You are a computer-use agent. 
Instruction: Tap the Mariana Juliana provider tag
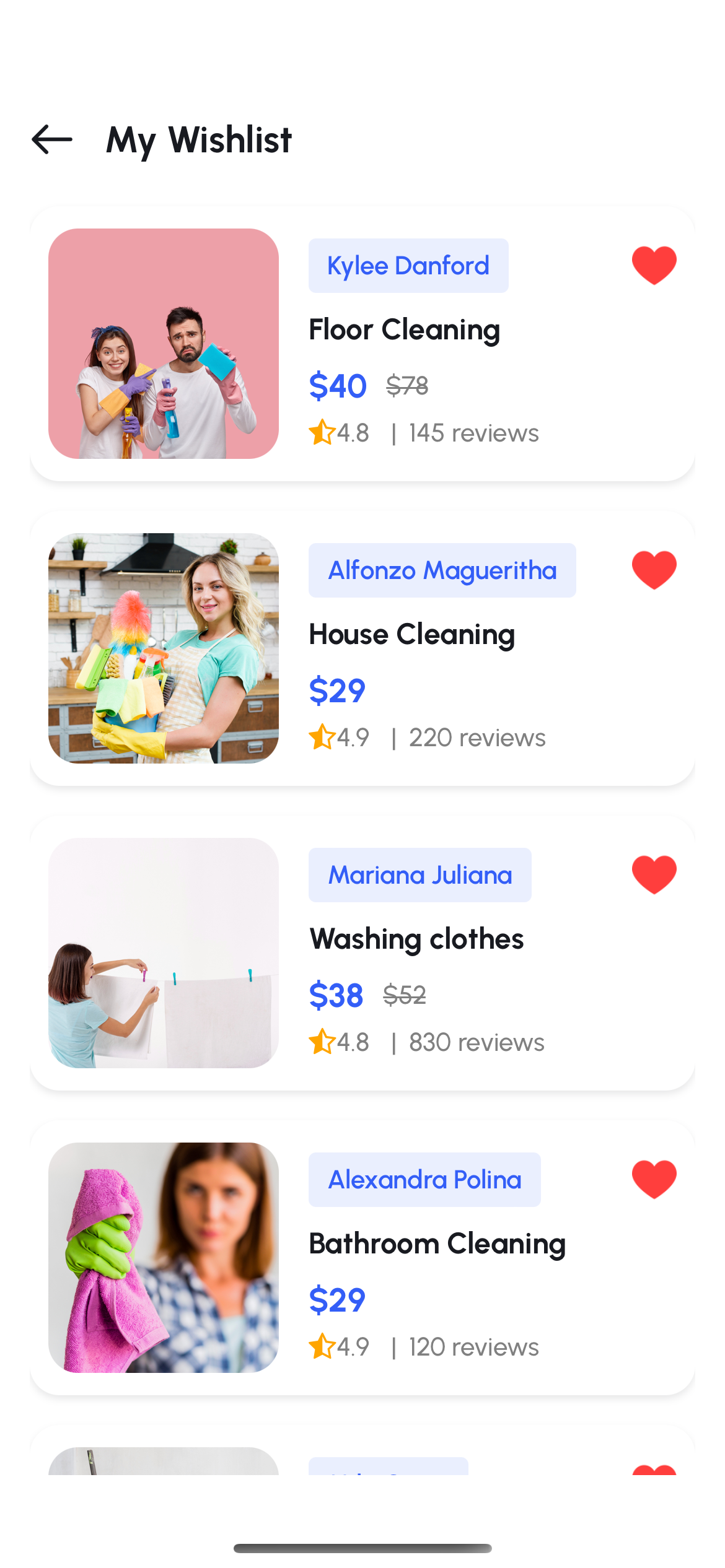pos(420,875)
